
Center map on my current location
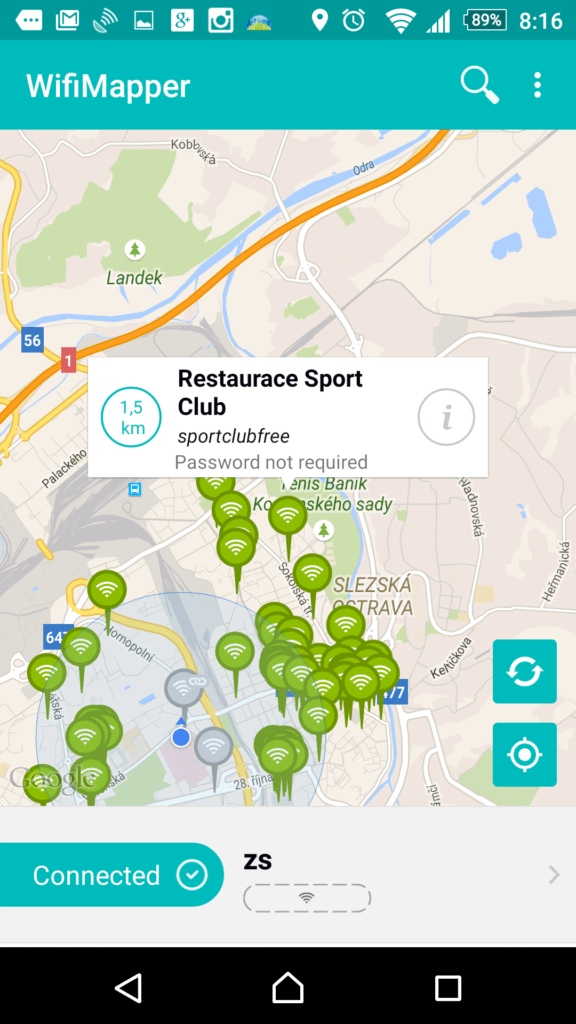coord(524,754)
